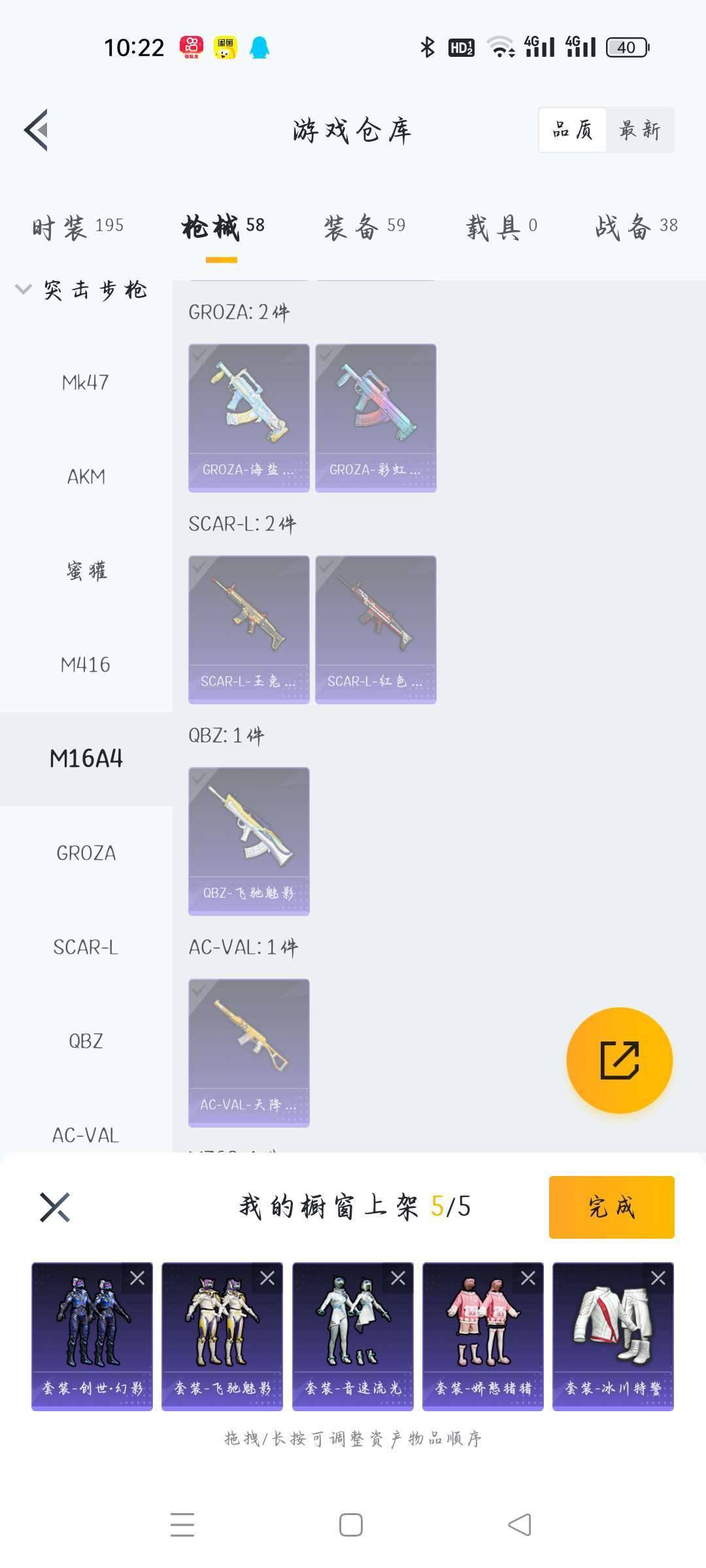Image resolution: width=706 pixels, height=1568 pixels.
Task: Sort by 品质
Action: 573,130
